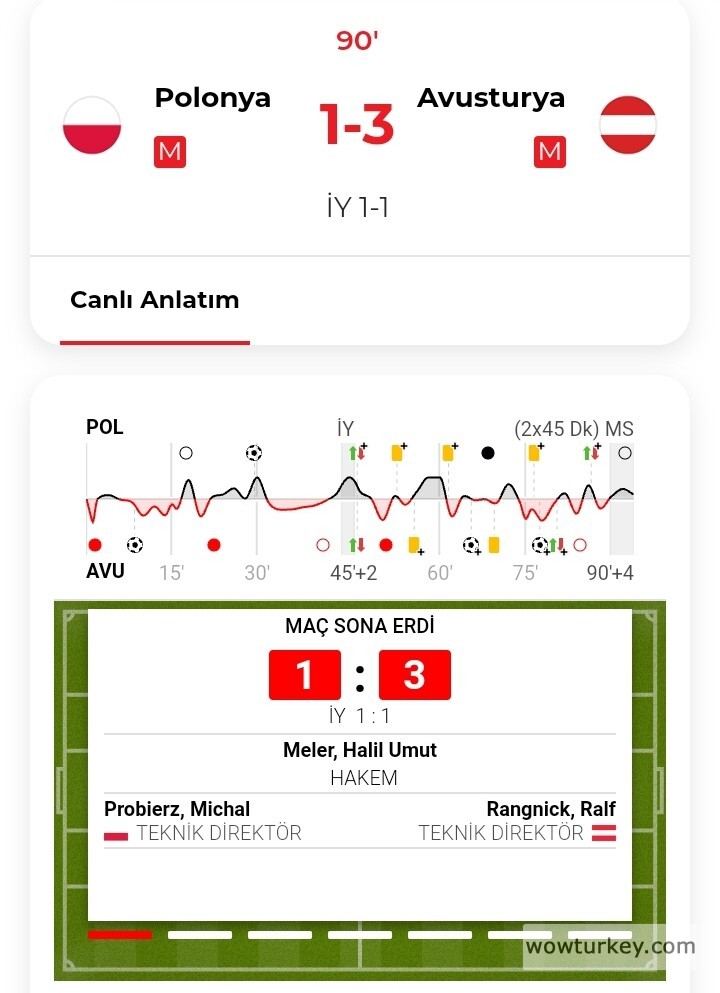
Task: Switch to the Canlı Anlatım tab
Action: point(154,300)
